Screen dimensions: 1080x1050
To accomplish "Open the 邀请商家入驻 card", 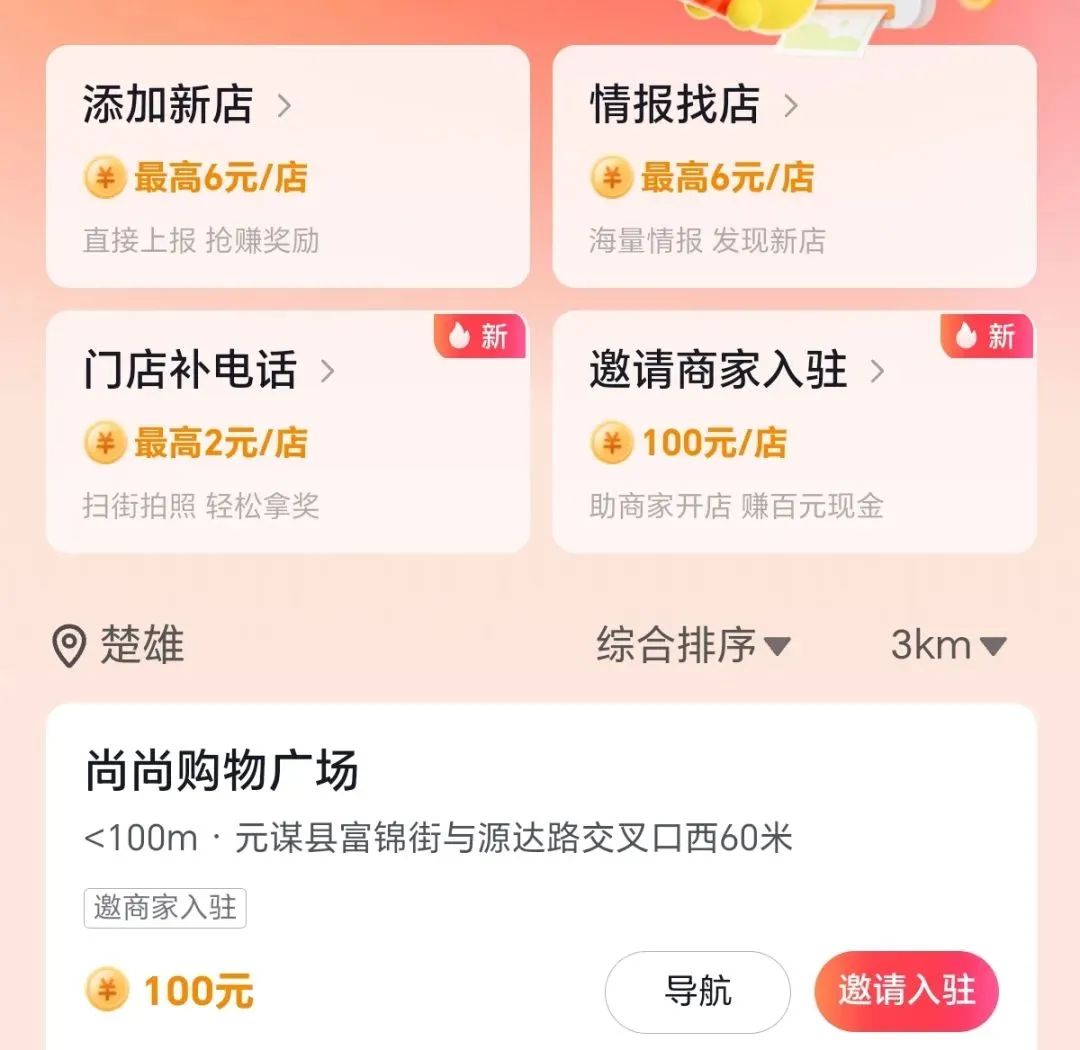I will 794,432.
